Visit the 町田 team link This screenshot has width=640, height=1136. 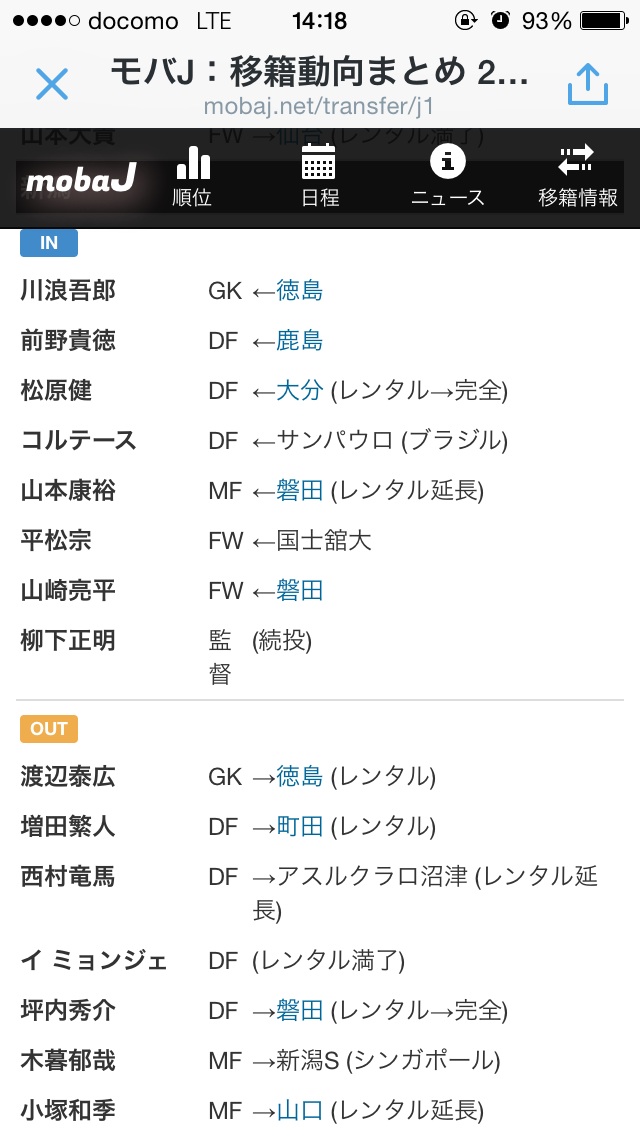click(x=299, y=827)
